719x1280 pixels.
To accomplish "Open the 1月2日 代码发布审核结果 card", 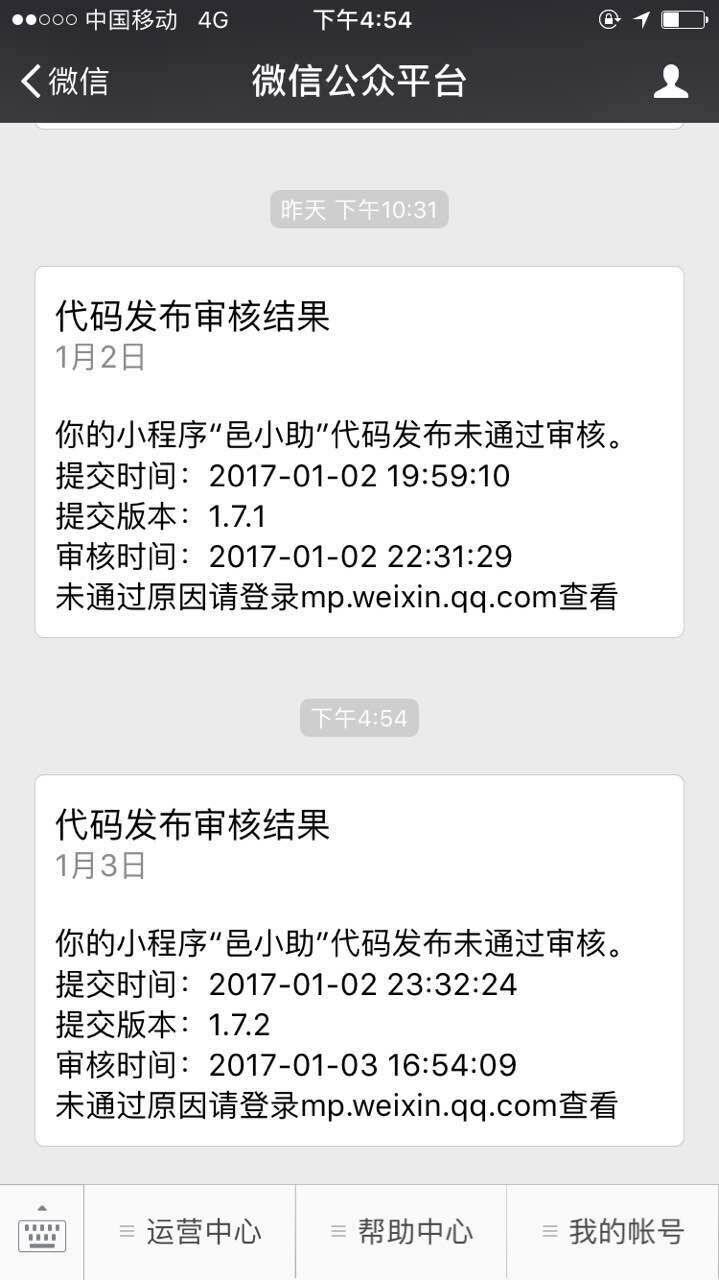I will click(x=359, y=452).
